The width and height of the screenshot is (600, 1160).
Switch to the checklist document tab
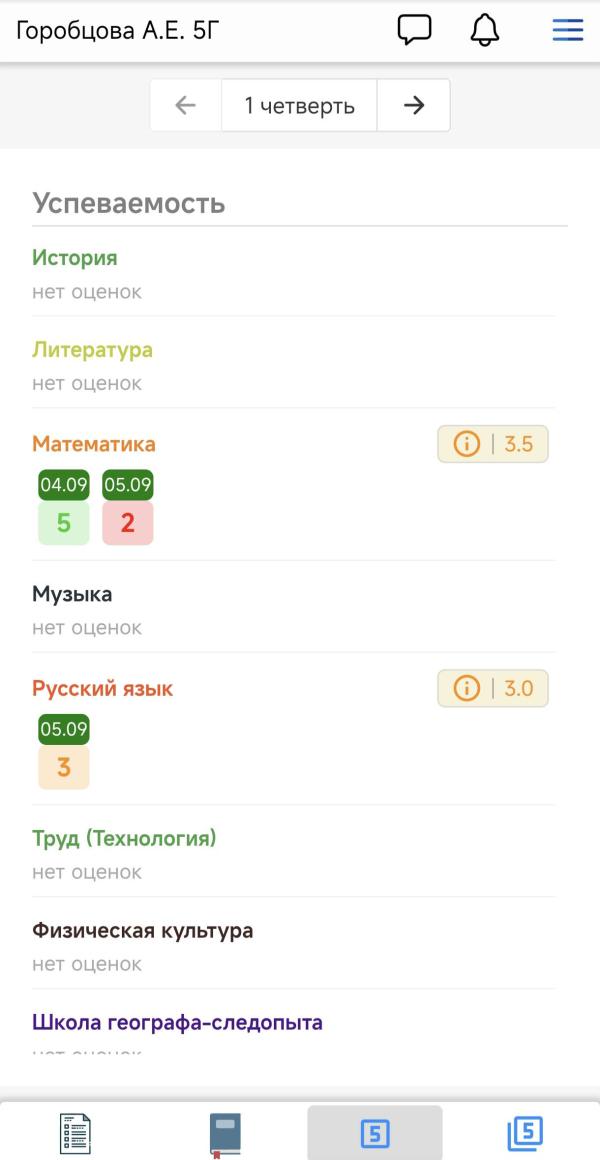pyautogui.click(x=75, y=1133)
